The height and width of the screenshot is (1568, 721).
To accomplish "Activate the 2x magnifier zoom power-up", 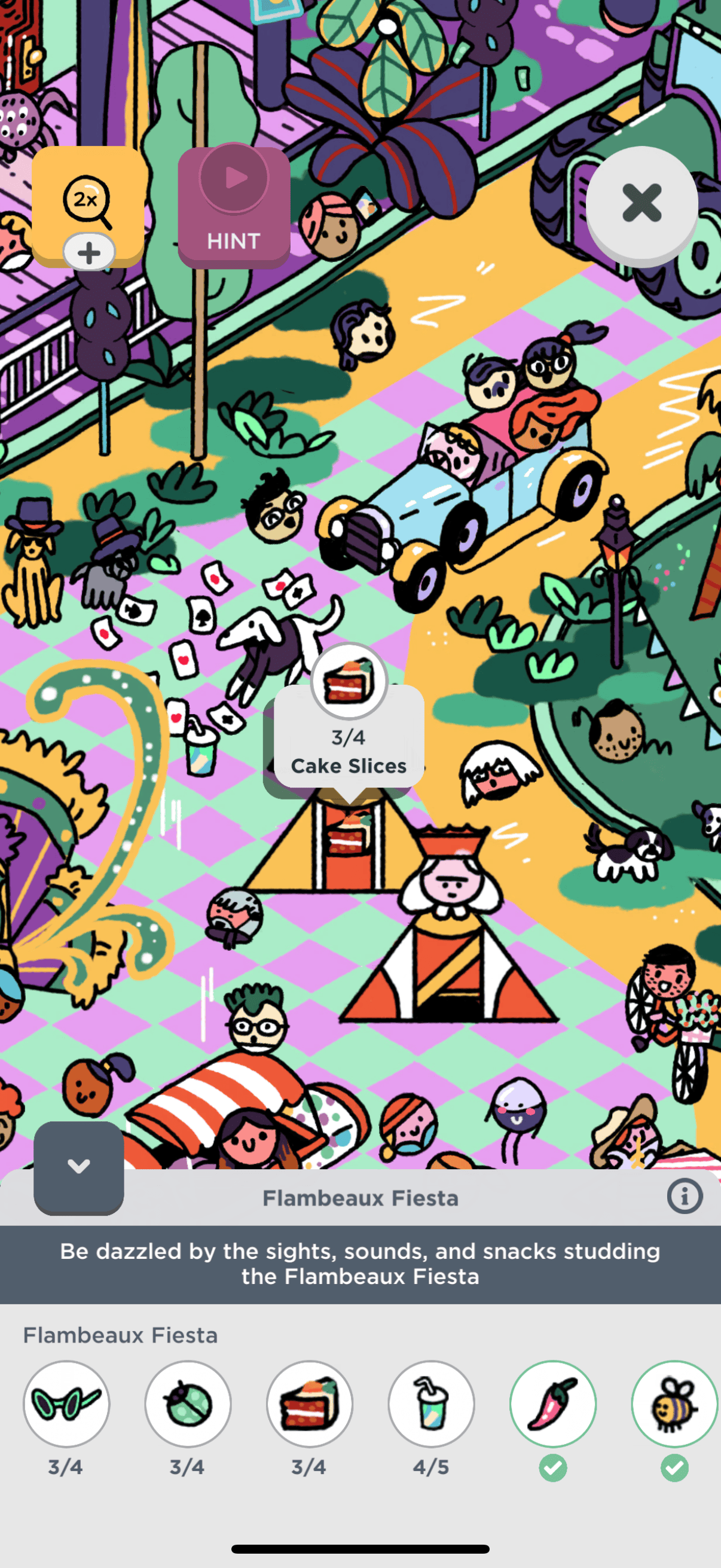I will pyautogui.click(x=88, y=206).
